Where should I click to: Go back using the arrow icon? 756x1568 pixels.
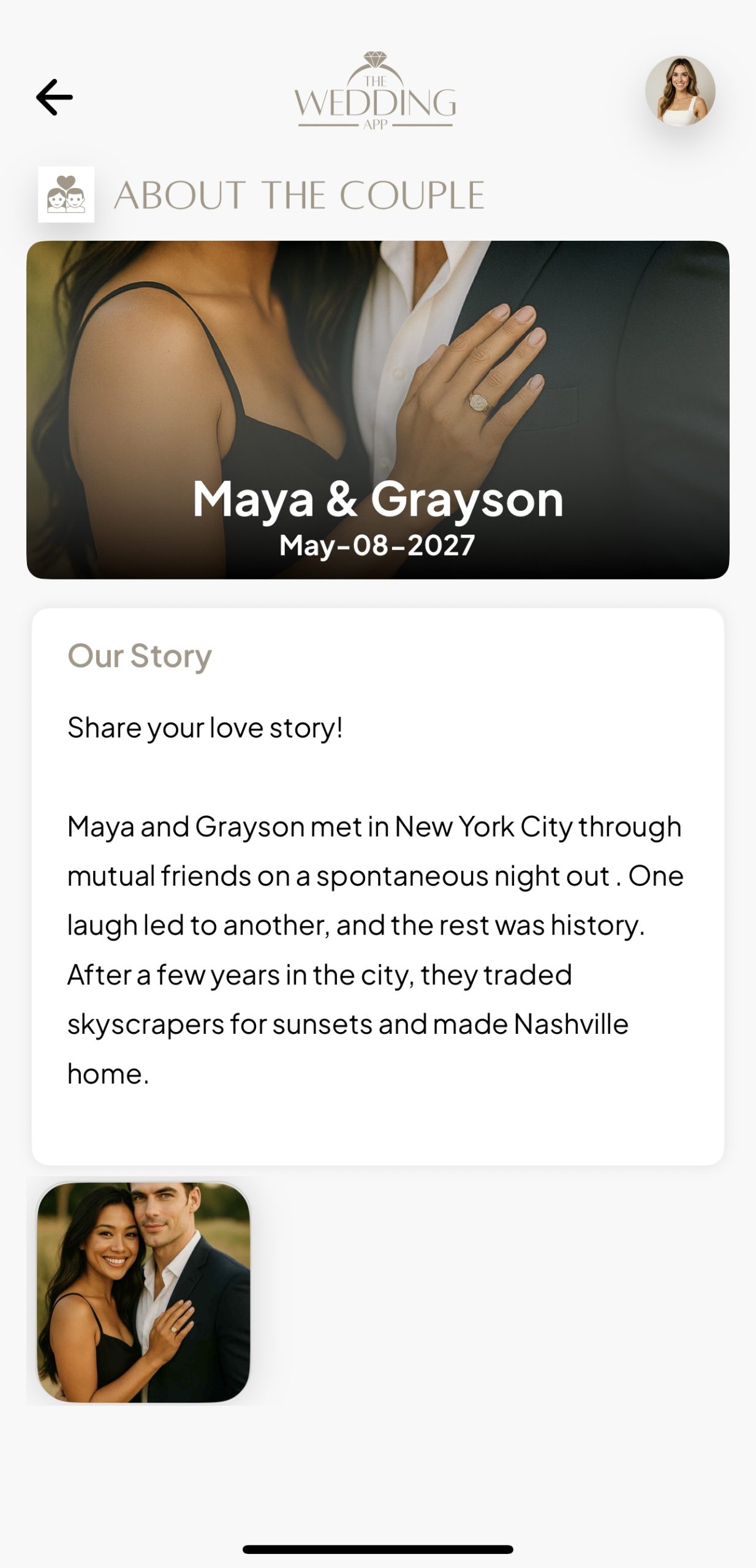click(x=55, y=97)
